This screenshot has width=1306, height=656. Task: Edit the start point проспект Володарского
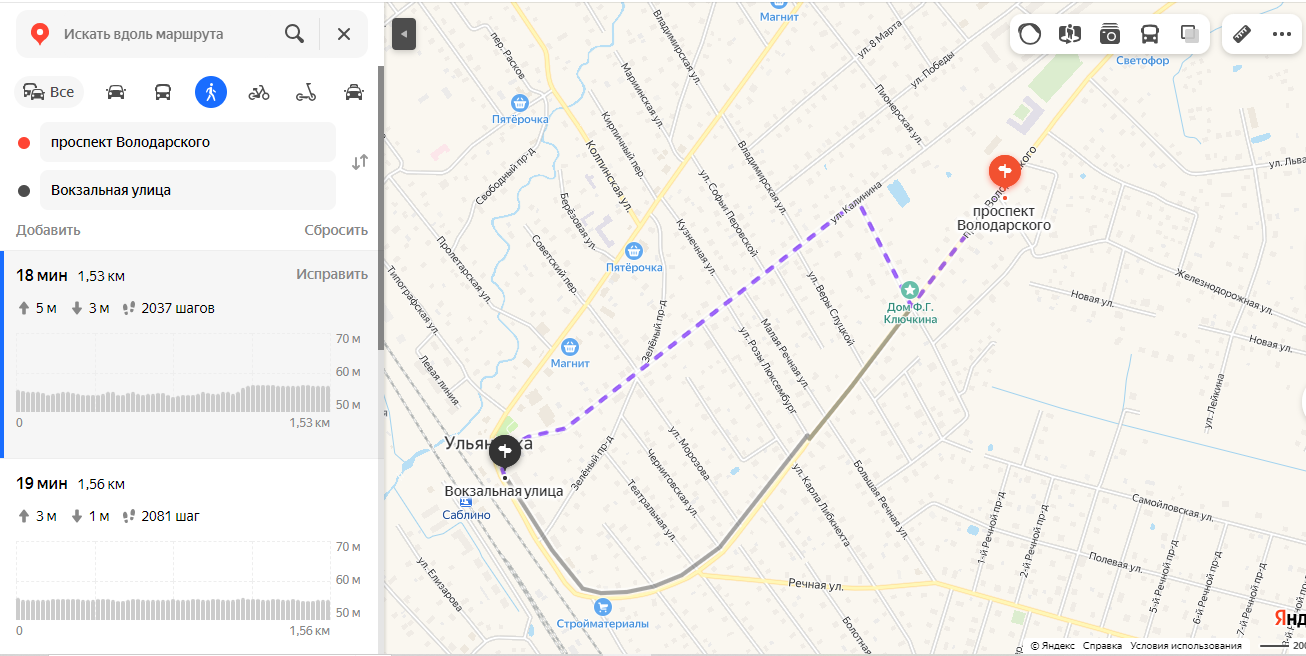pos(187,142)
